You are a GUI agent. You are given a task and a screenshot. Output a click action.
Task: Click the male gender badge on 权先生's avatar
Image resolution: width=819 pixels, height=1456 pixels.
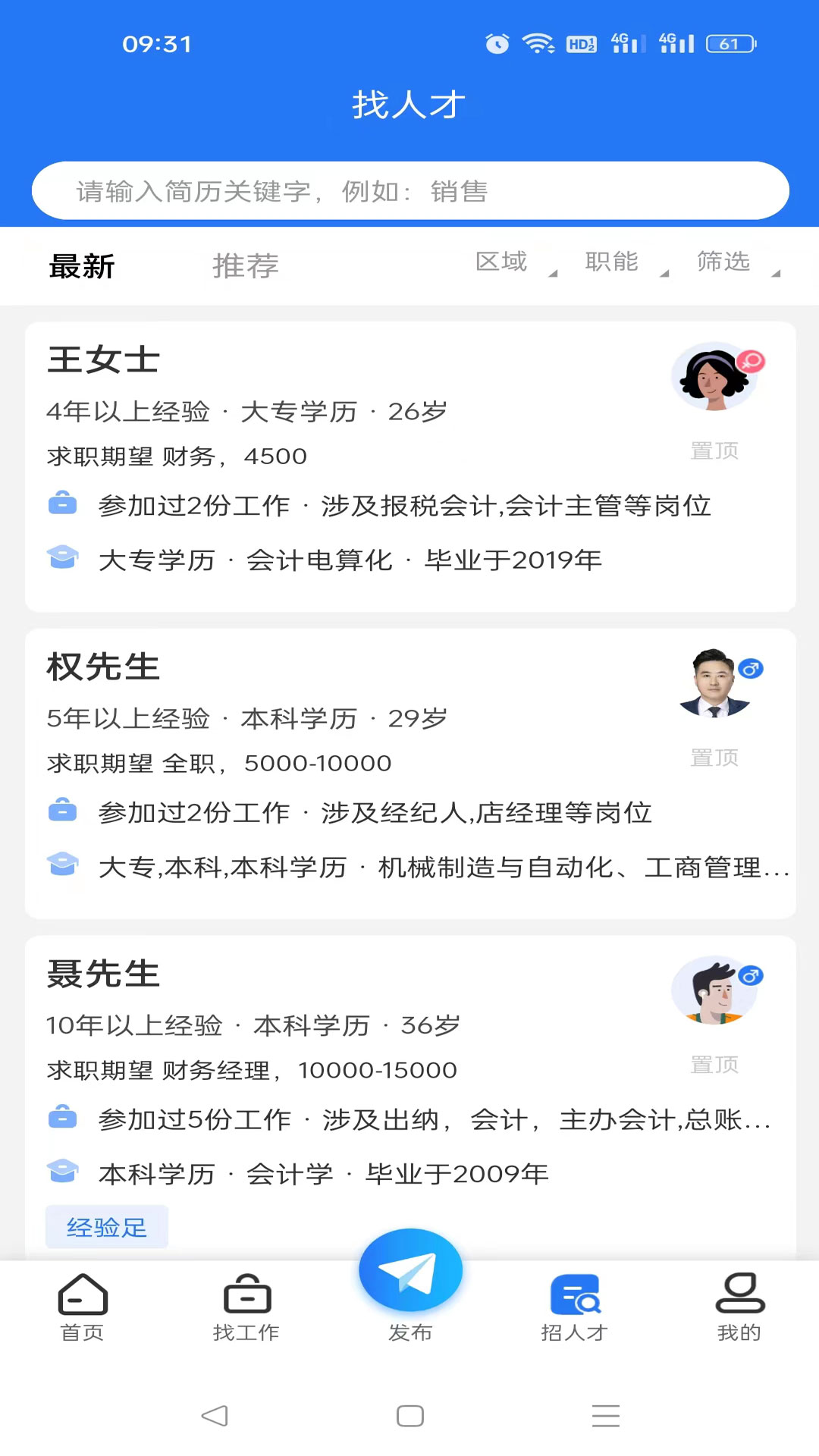click(751, 669)
